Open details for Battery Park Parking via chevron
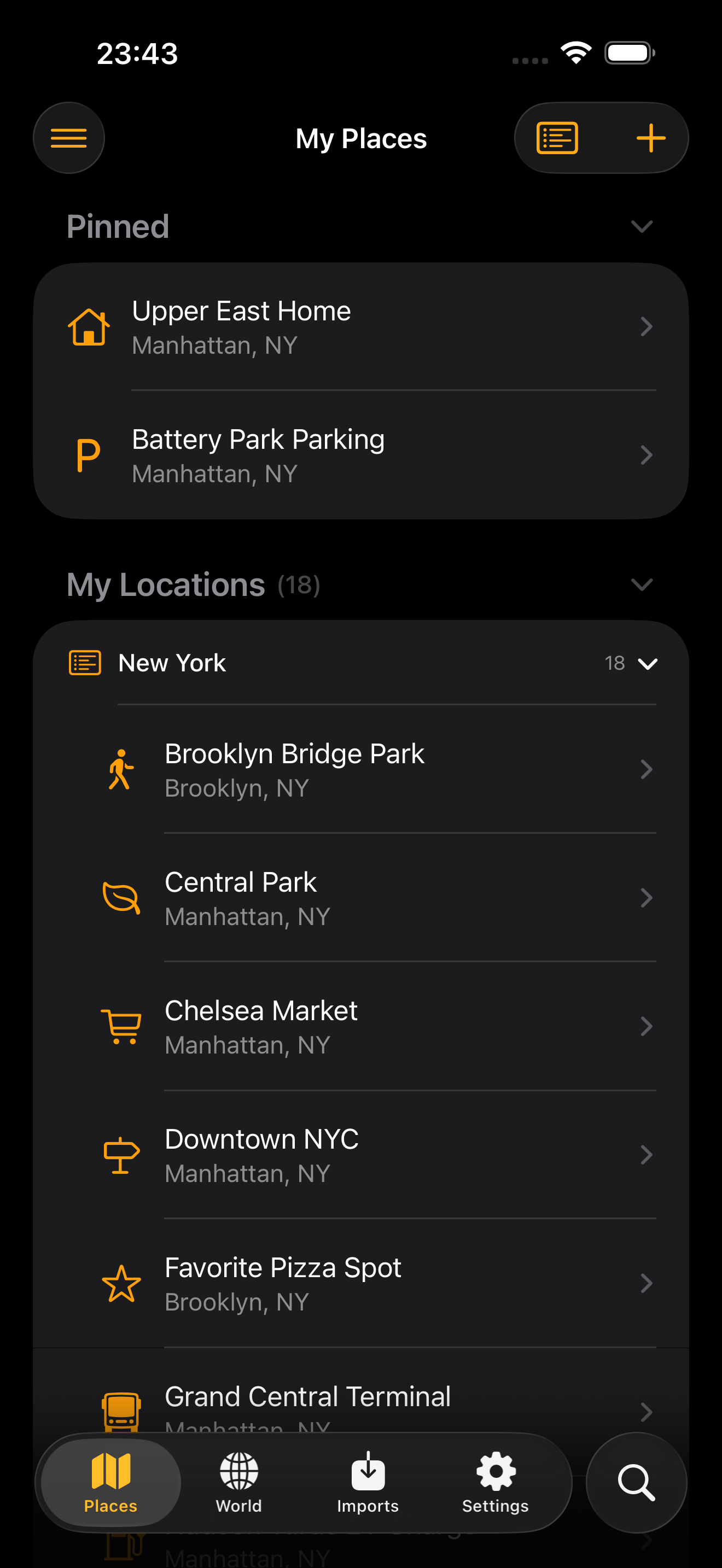 point(647,455)
